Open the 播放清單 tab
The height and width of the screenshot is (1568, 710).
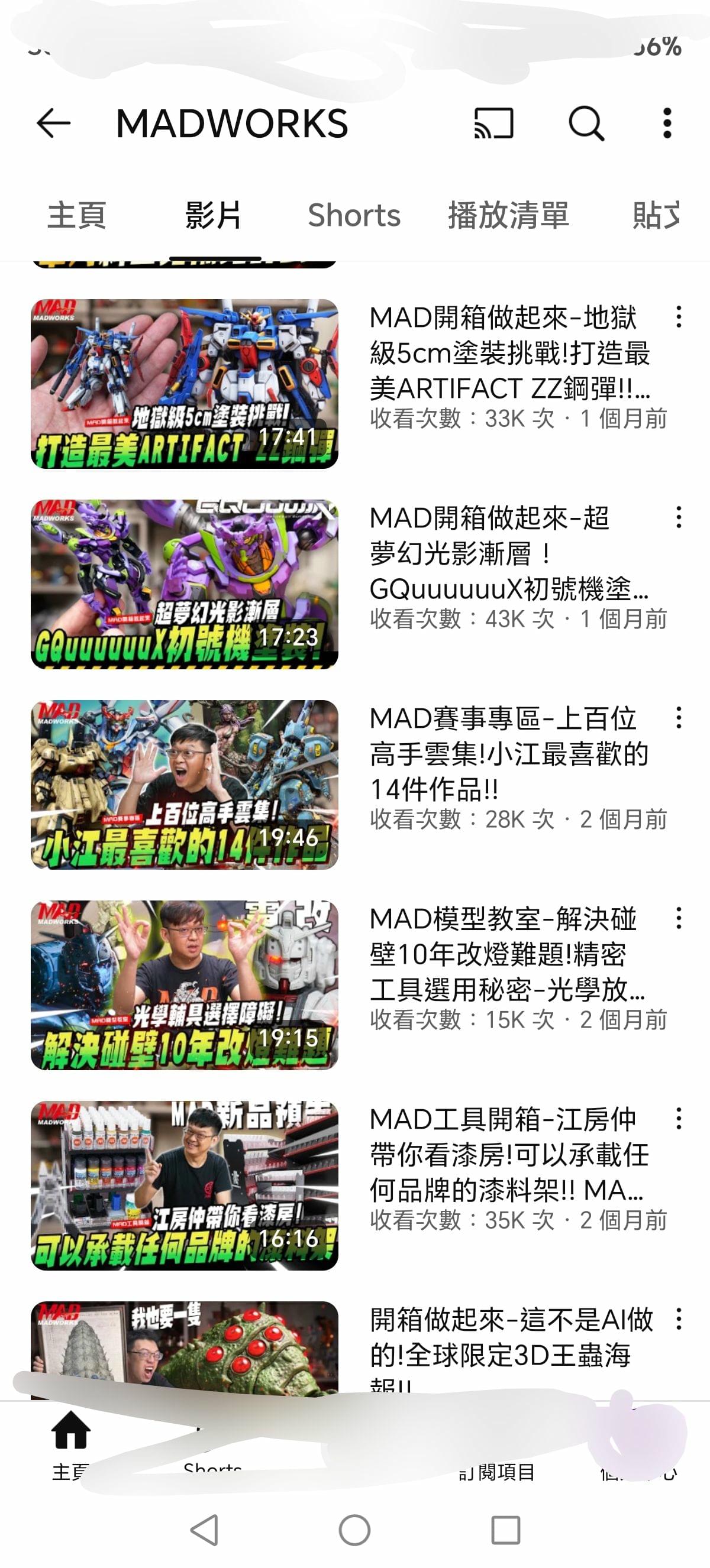pyautogui.click(x=509, y=215)
